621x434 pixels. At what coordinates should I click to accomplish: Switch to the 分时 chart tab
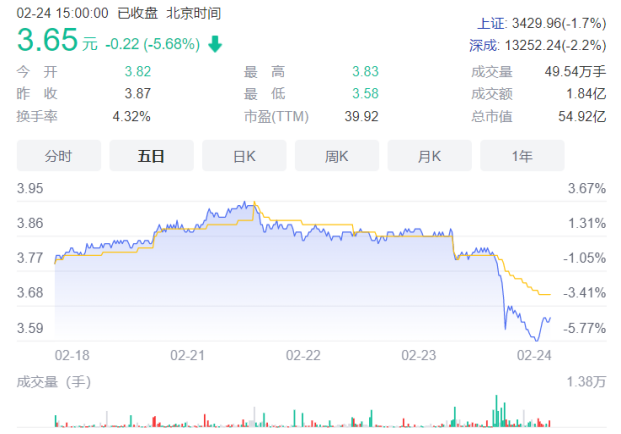[58, 156]
